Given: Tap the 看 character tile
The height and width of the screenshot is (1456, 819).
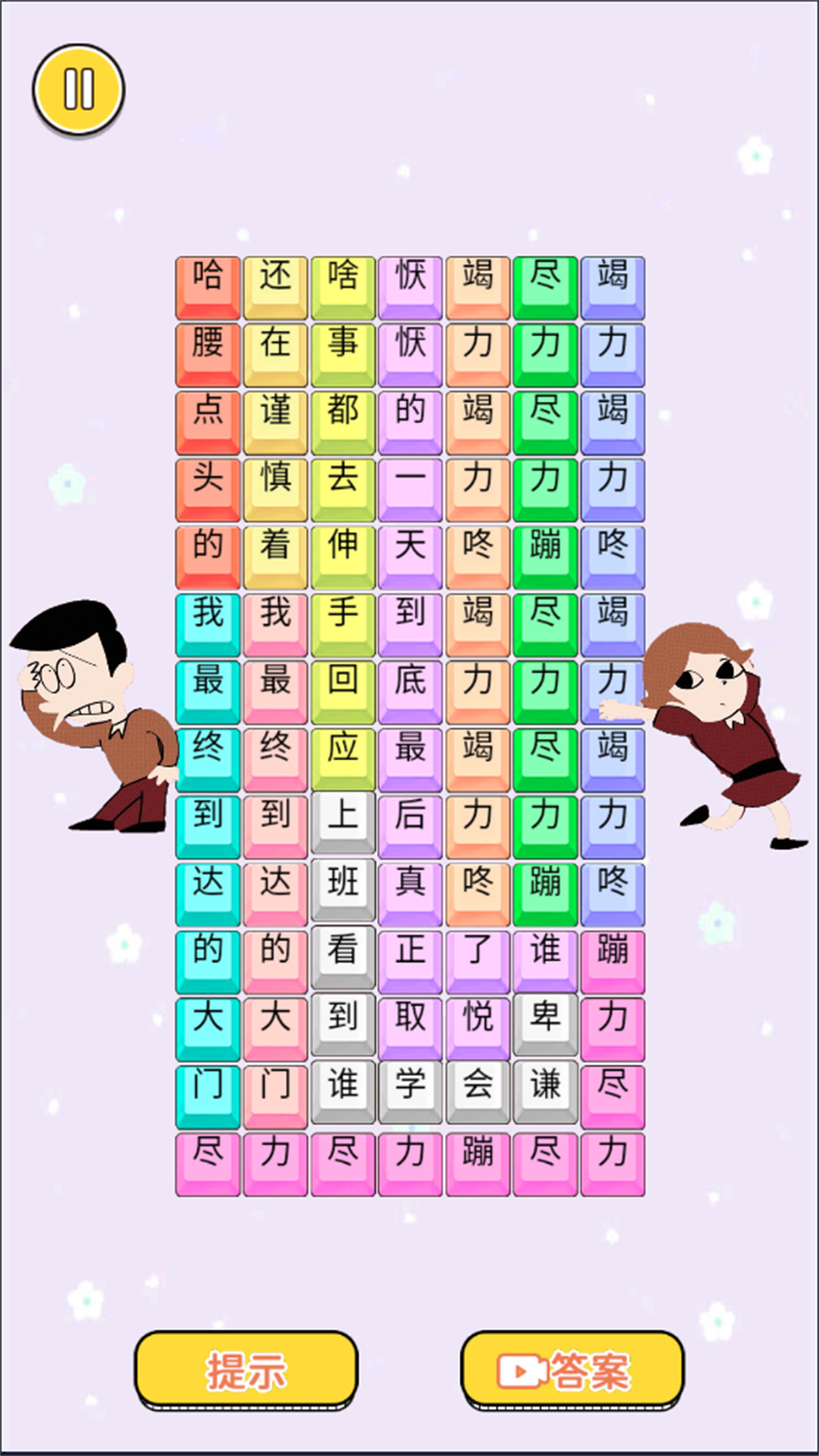Looking at the screenshot, I should [x=343, y=961].
